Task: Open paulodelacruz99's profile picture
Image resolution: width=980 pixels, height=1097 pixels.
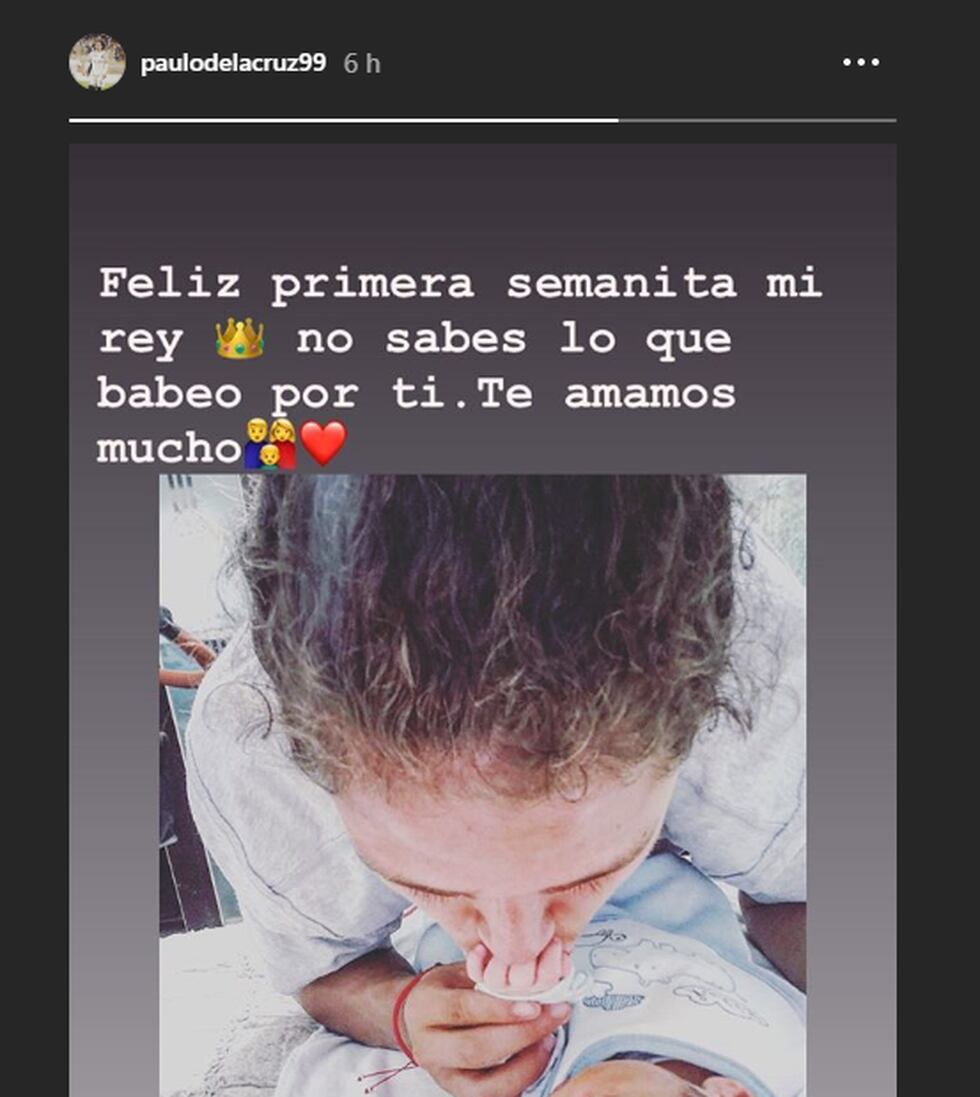Action: click(97, 62)
